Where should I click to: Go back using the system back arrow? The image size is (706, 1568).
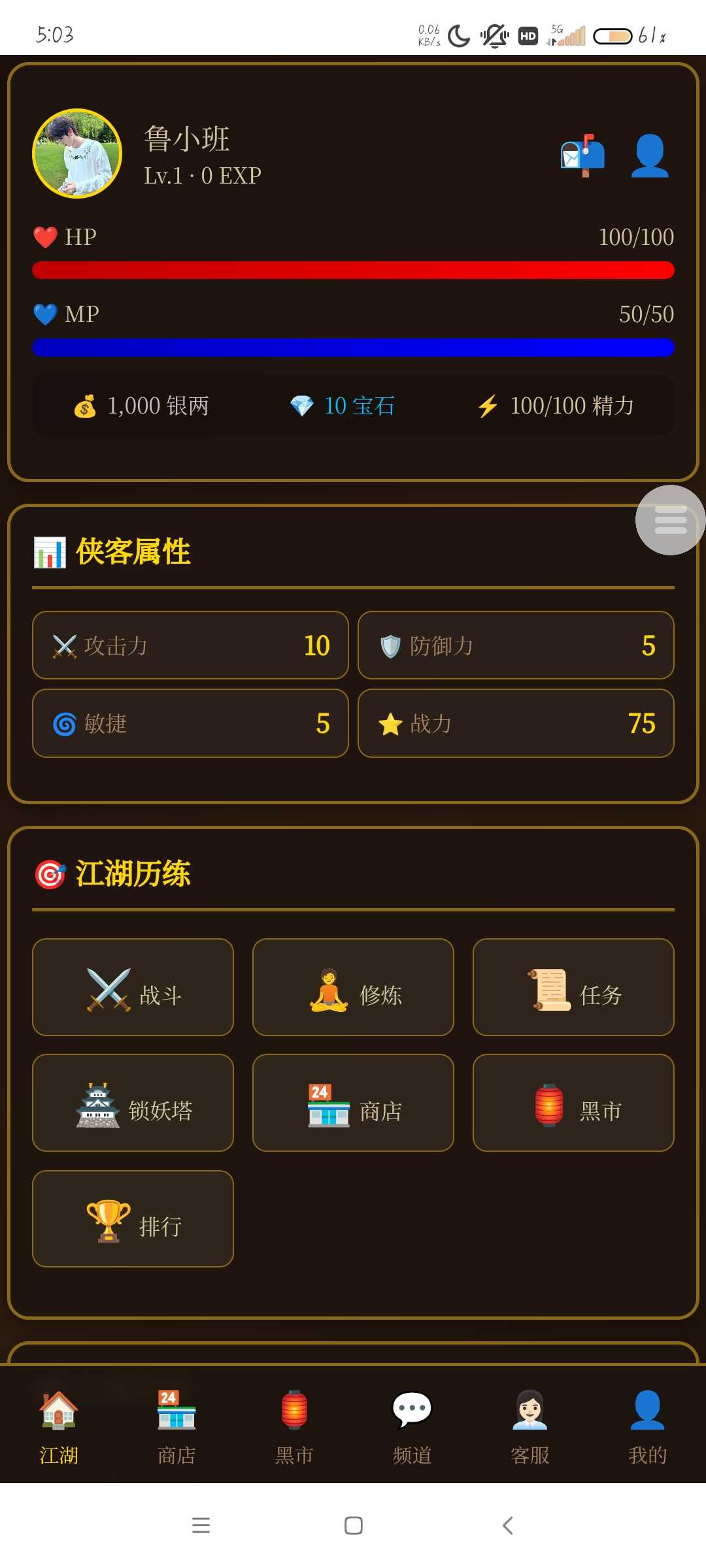point(507,1526)
